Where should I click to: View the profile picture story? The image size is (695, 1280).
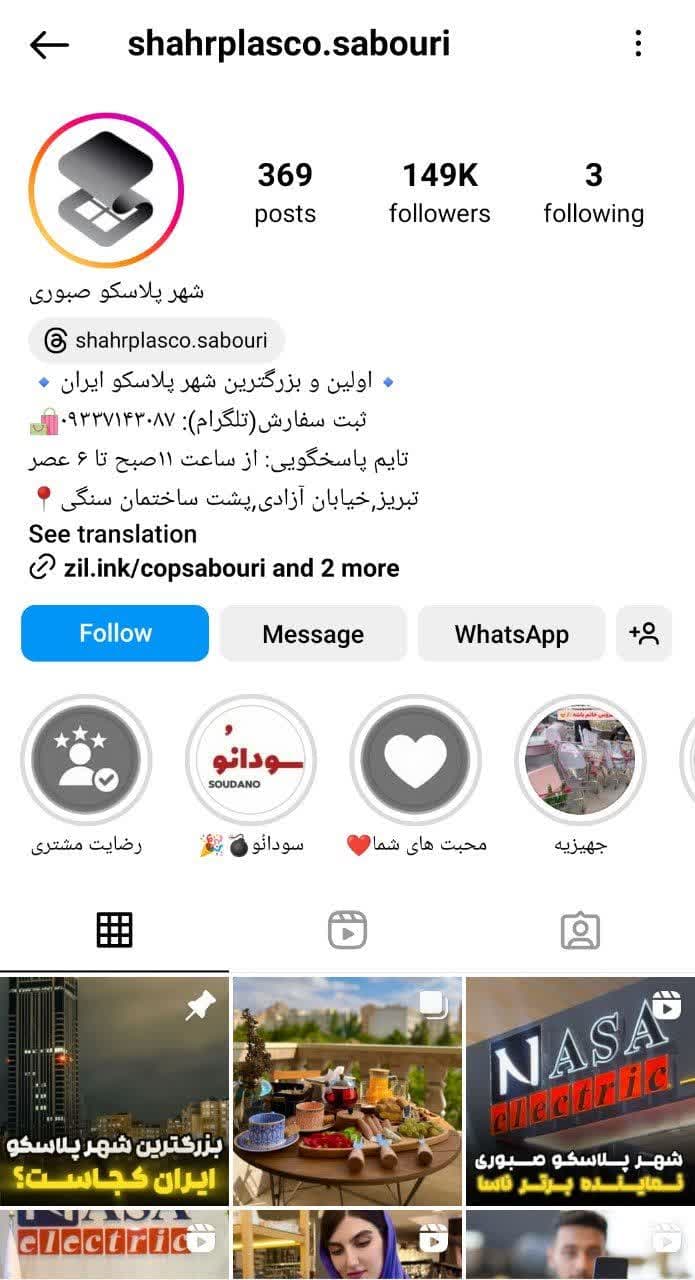106,190
